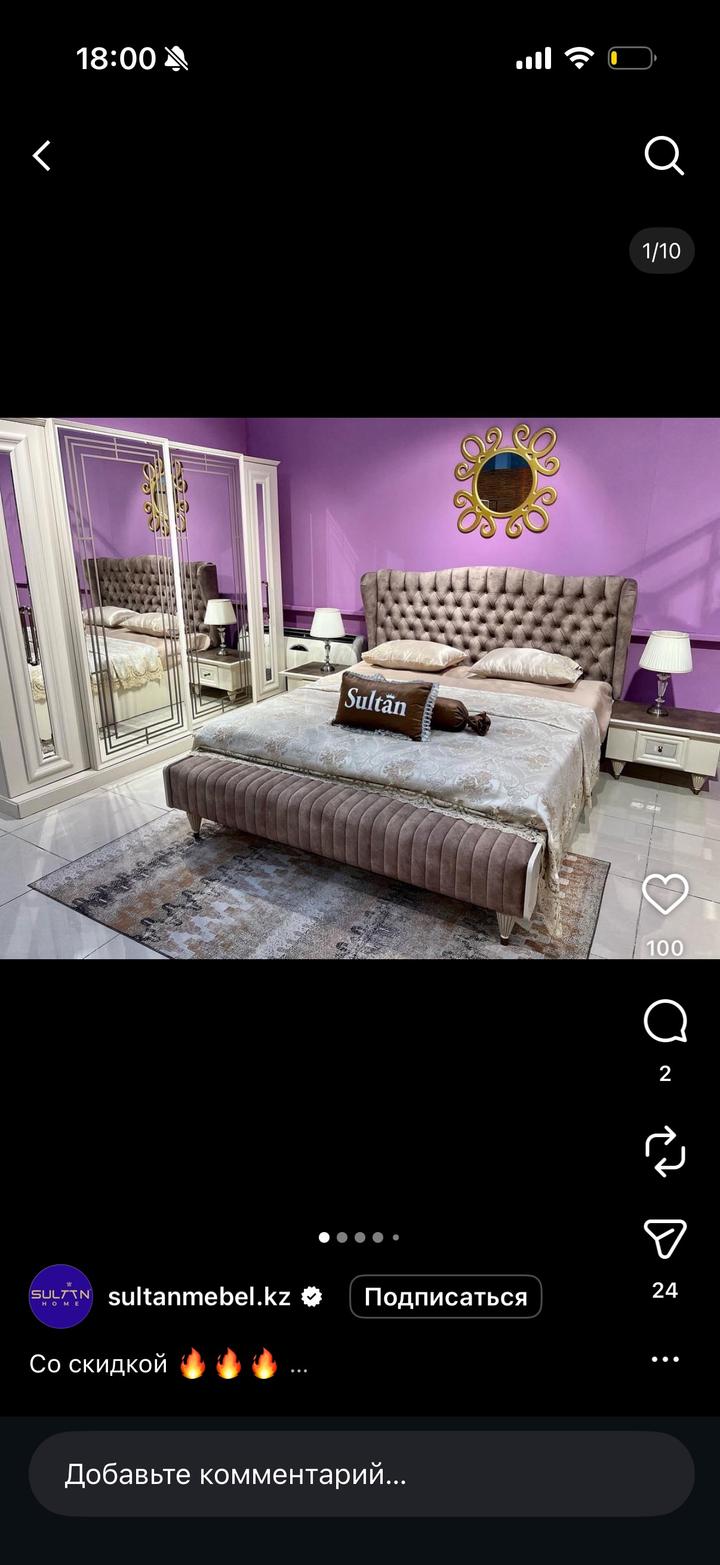Open search with the magnifier icon
Screen dimensions: 720x1565
(664, 156)
